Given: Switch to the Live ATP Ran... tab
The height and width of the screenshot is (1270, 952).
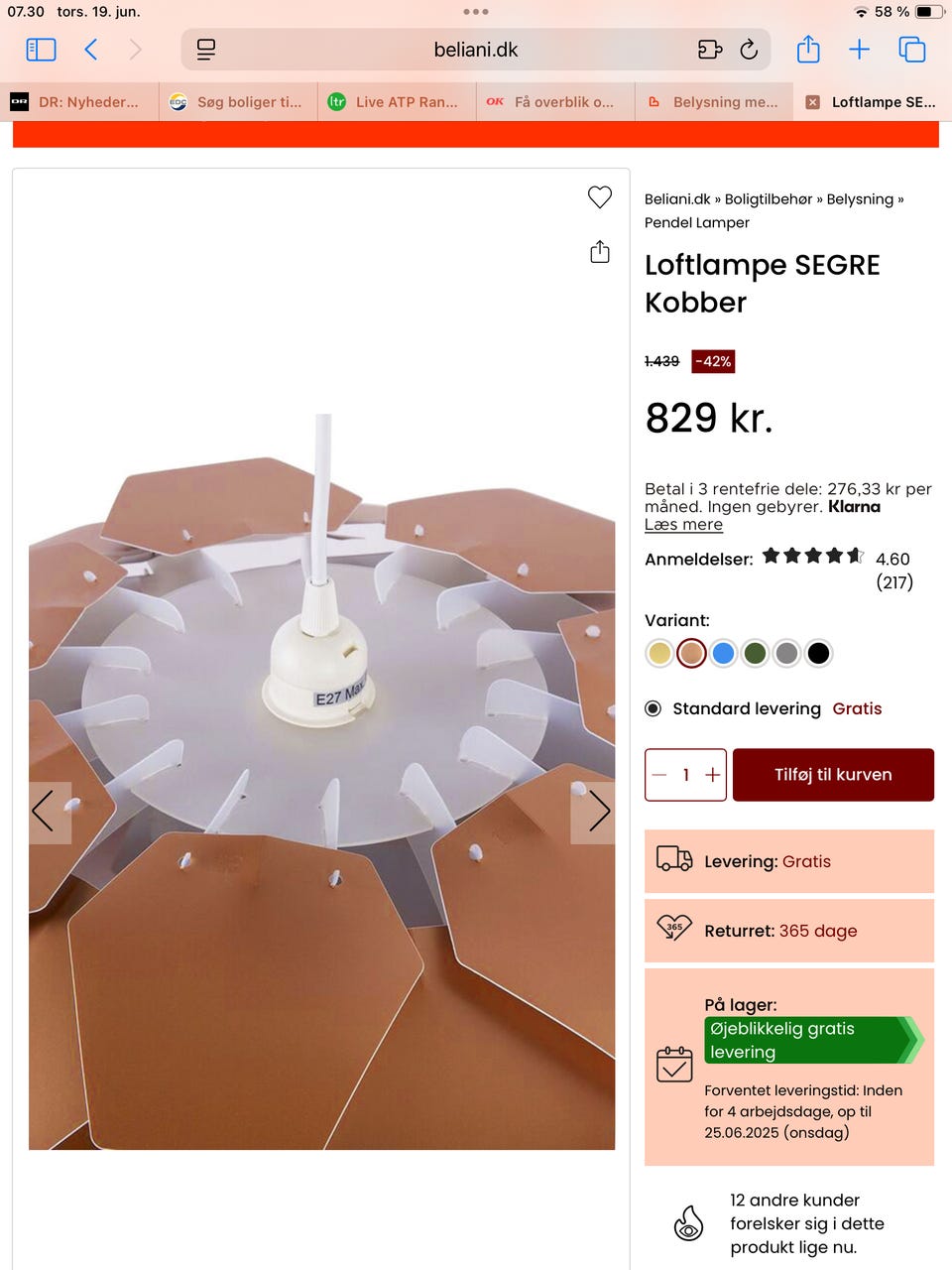Looking at the screenshot, I should 396,101.
